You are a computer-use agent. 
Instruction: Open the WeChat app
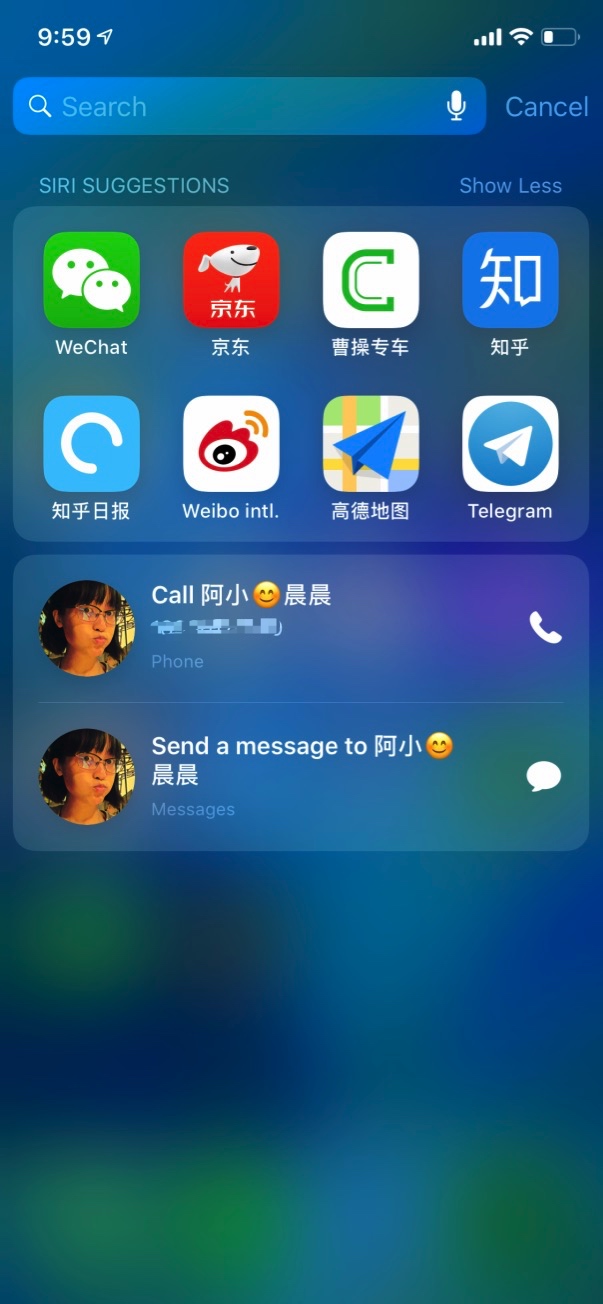click(91, 281)
